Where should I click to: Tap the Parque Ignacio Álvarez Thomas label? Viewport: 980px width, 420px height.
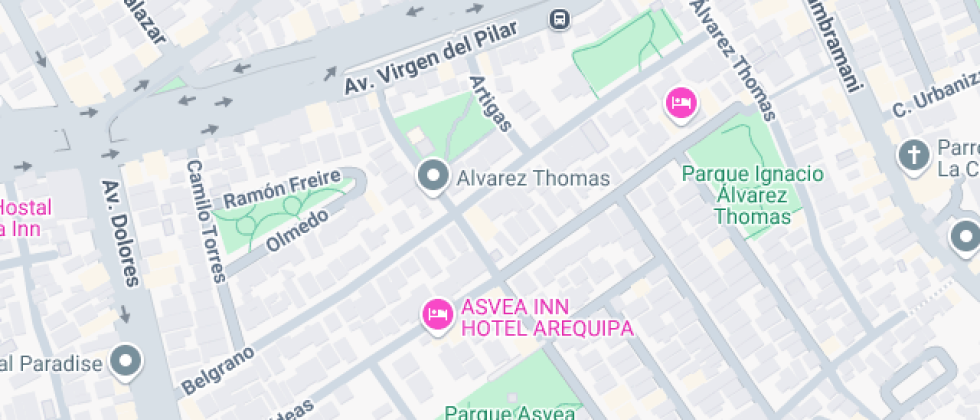[x=752, y=194]
